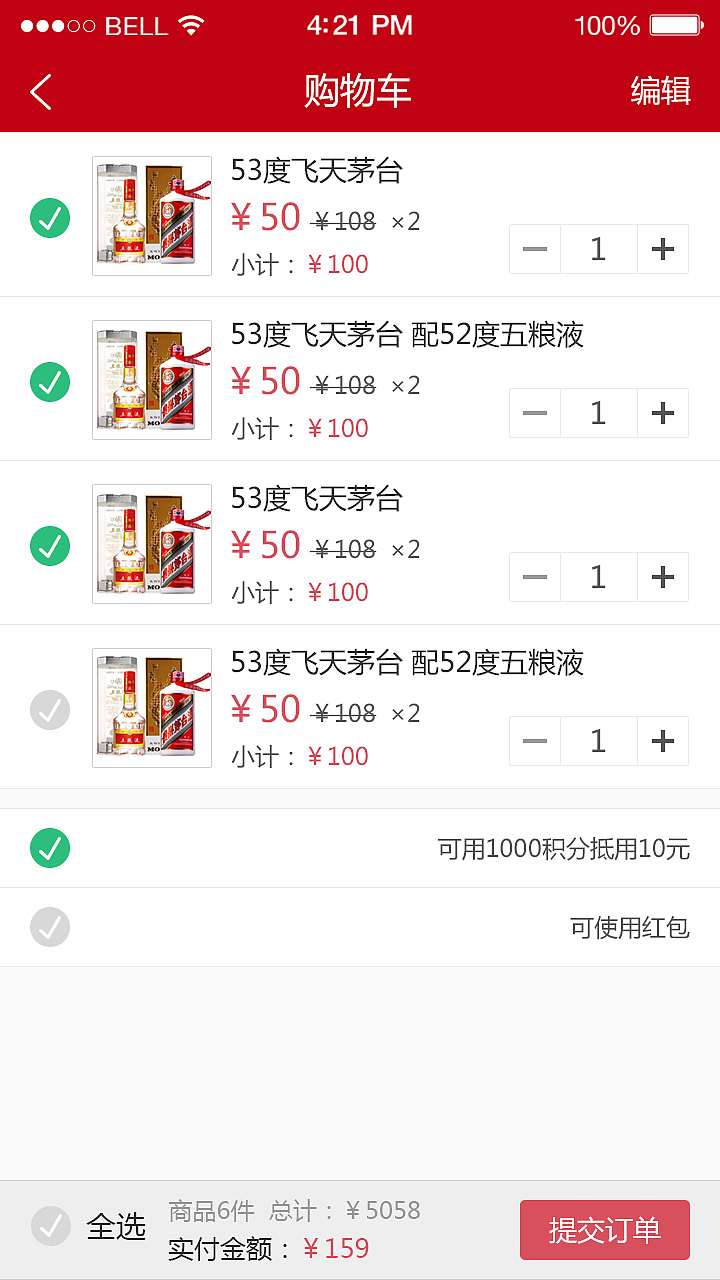Viewport: 720px width, 1280px height.
Task: Click the plus icon on the second cart item
Action: 662,412
